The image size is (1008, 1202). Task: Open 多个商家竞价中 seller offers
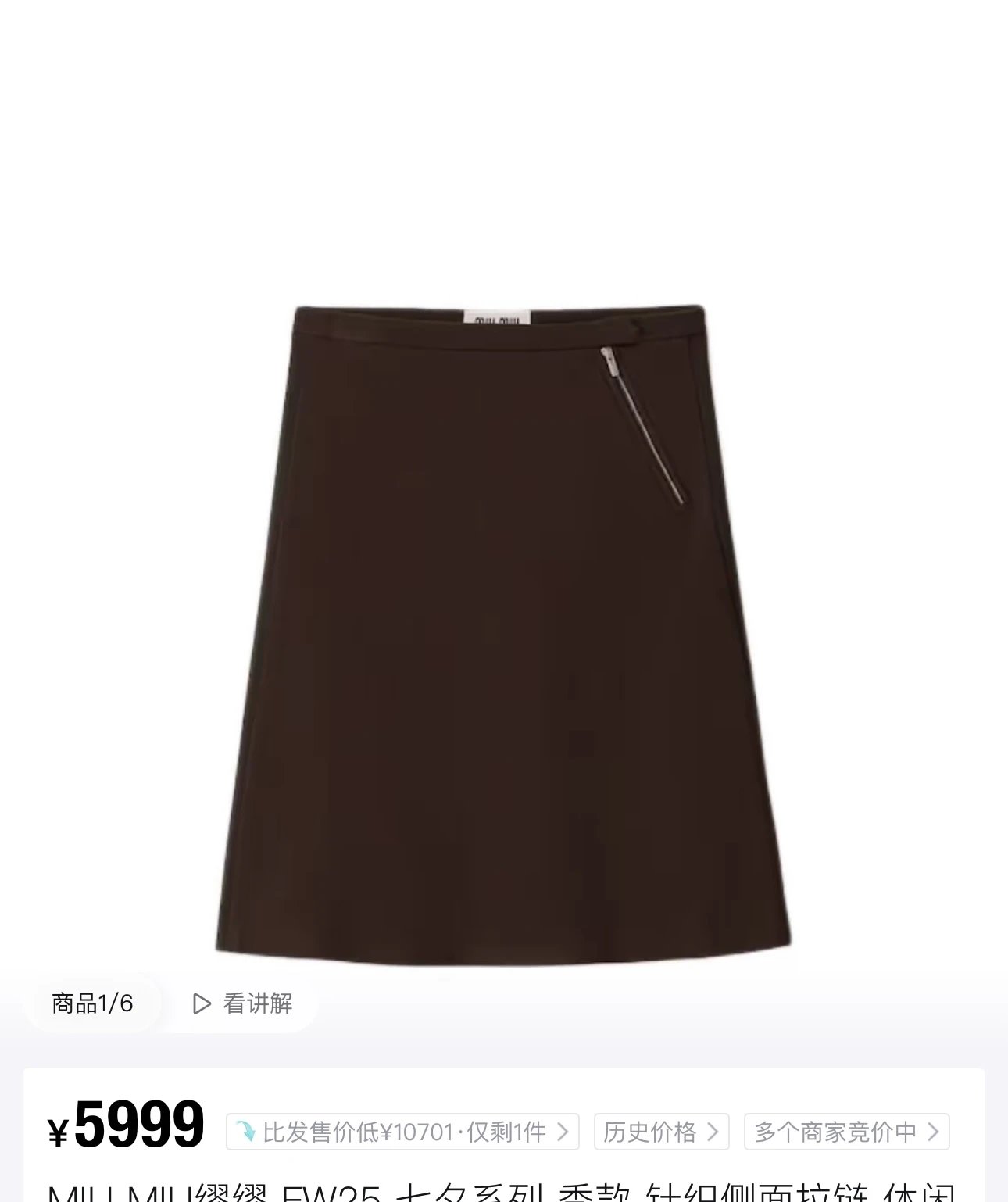(846, 1132)
